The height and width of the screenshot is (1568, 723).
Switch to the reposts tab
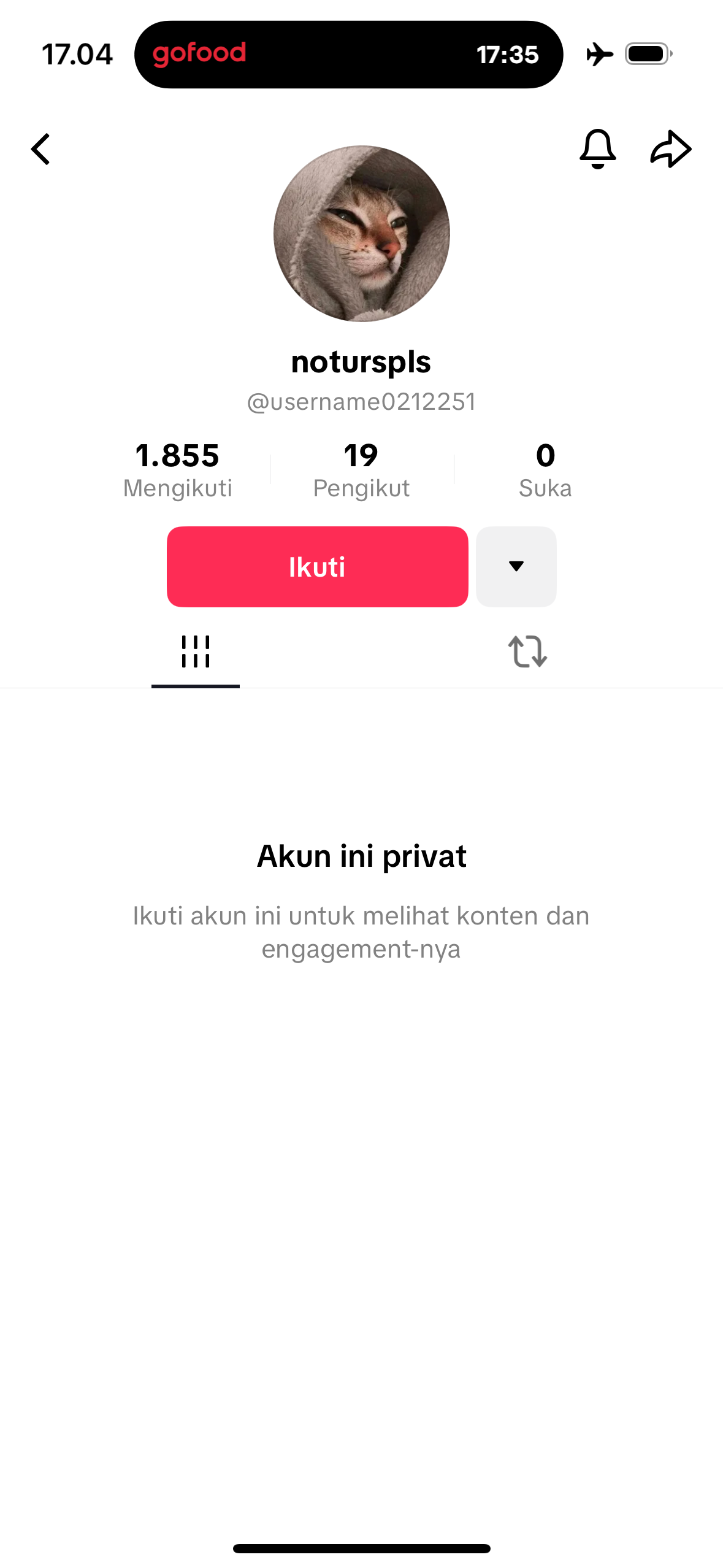527,651
